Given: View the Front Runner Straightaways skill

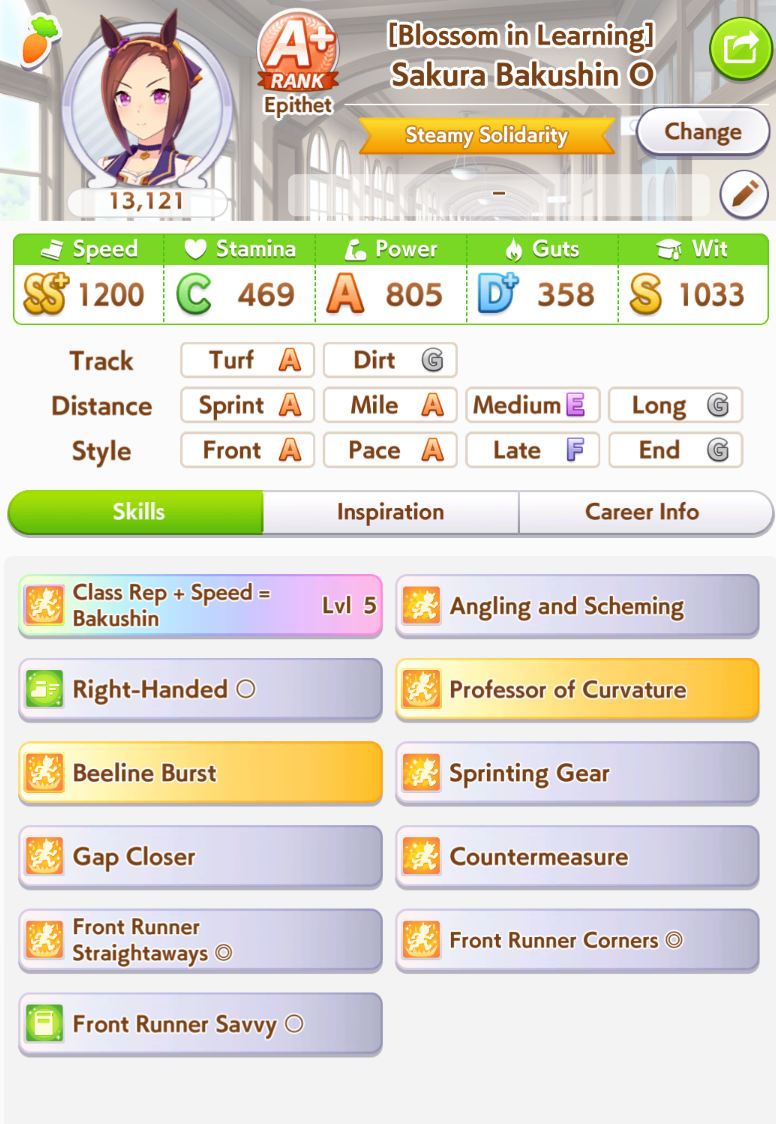Looking at the screenshot, I should point(200,940).
